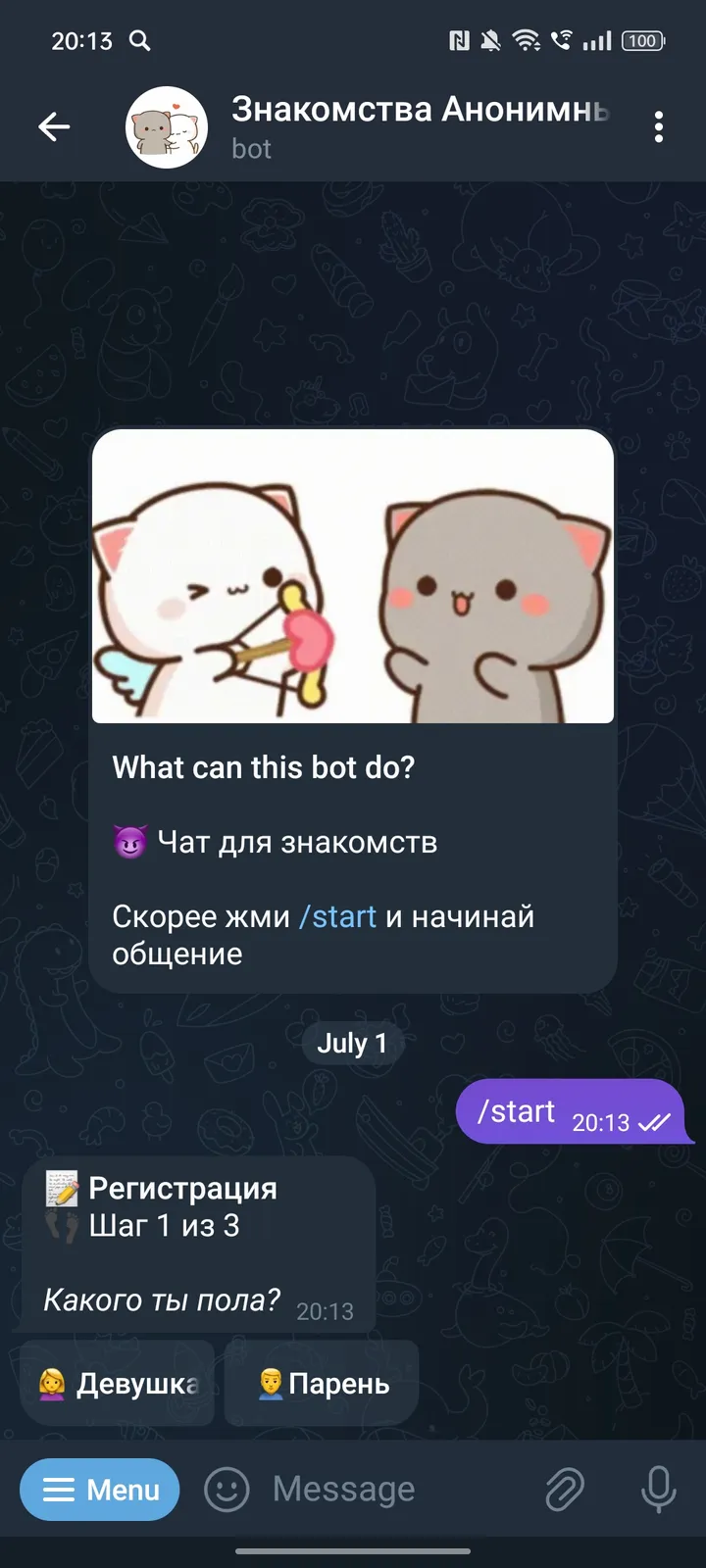Select the Парень gender option
This screenshot has height=1568, width=706.
tap(322, 1383)
